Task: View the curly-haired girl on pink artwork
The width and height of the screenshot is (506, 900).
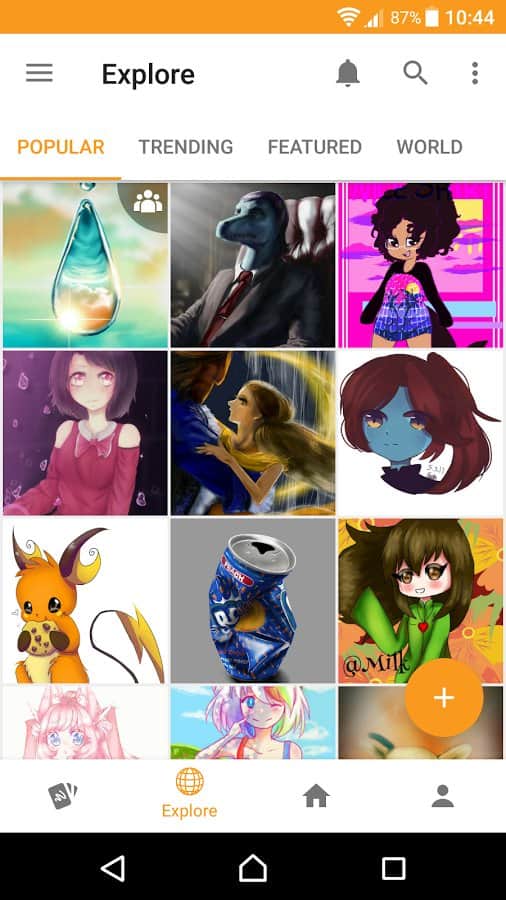Action: coord(421,265)
